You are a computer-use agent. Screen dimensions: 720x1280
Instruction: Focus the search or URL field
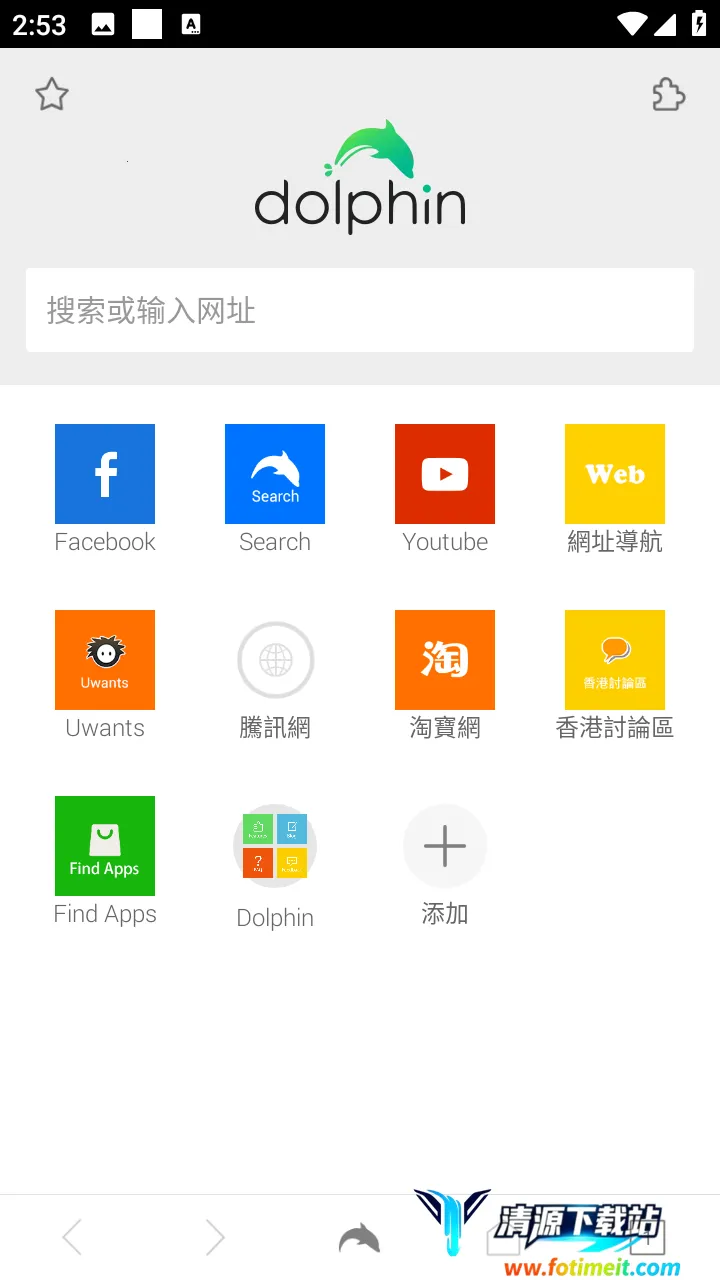[x=360, y=310]
